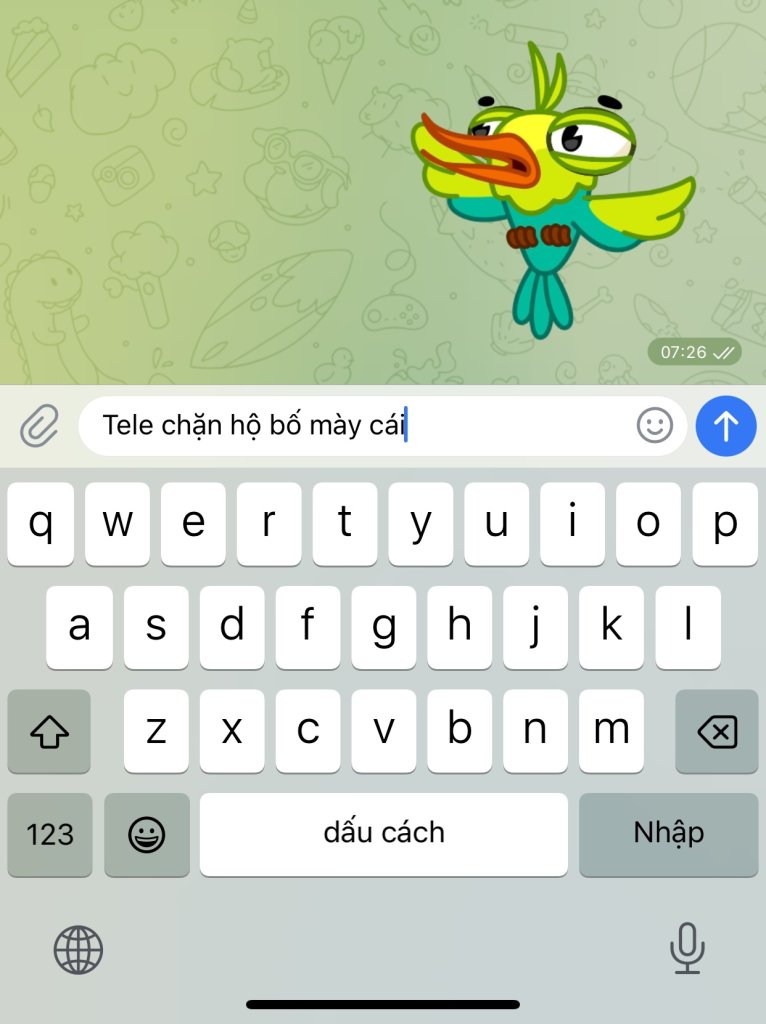Send the typed message
This screenshot has width=766, height=1024.
pos(725,427)
